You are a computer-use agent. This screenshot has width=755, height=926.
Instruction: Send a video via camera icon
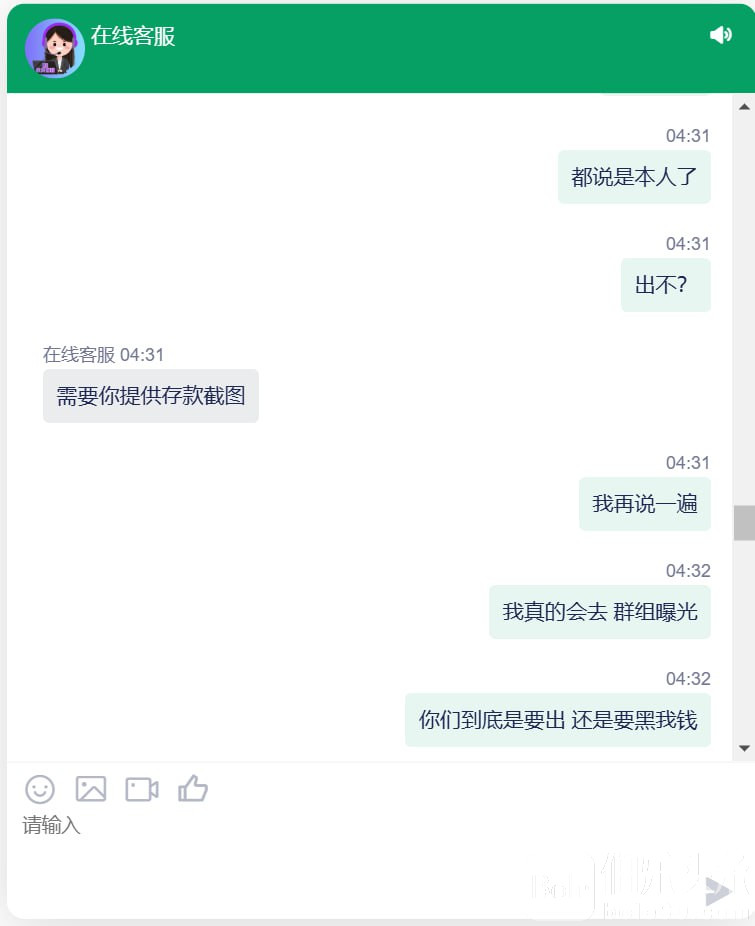[142, 789]
